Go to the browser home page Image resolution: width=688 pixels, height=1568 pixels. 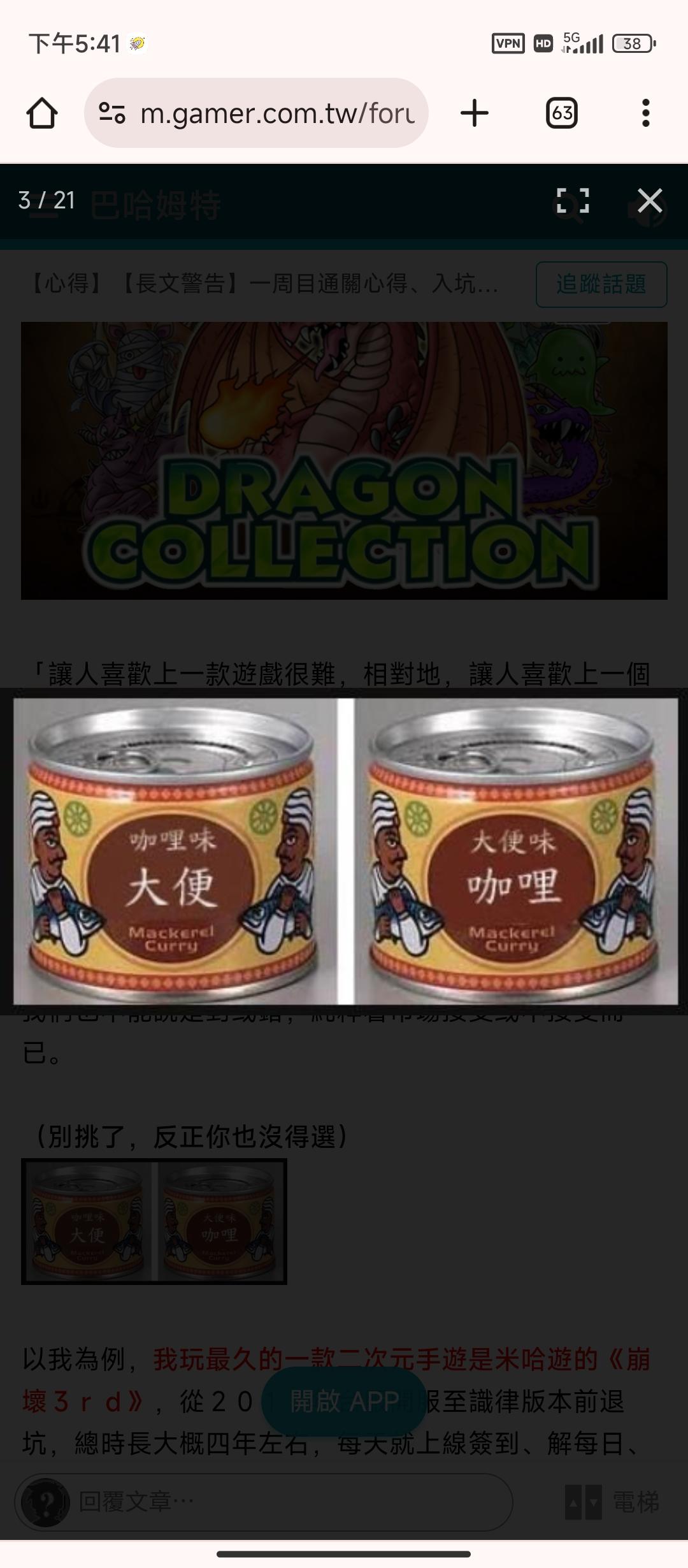[42, 113]
